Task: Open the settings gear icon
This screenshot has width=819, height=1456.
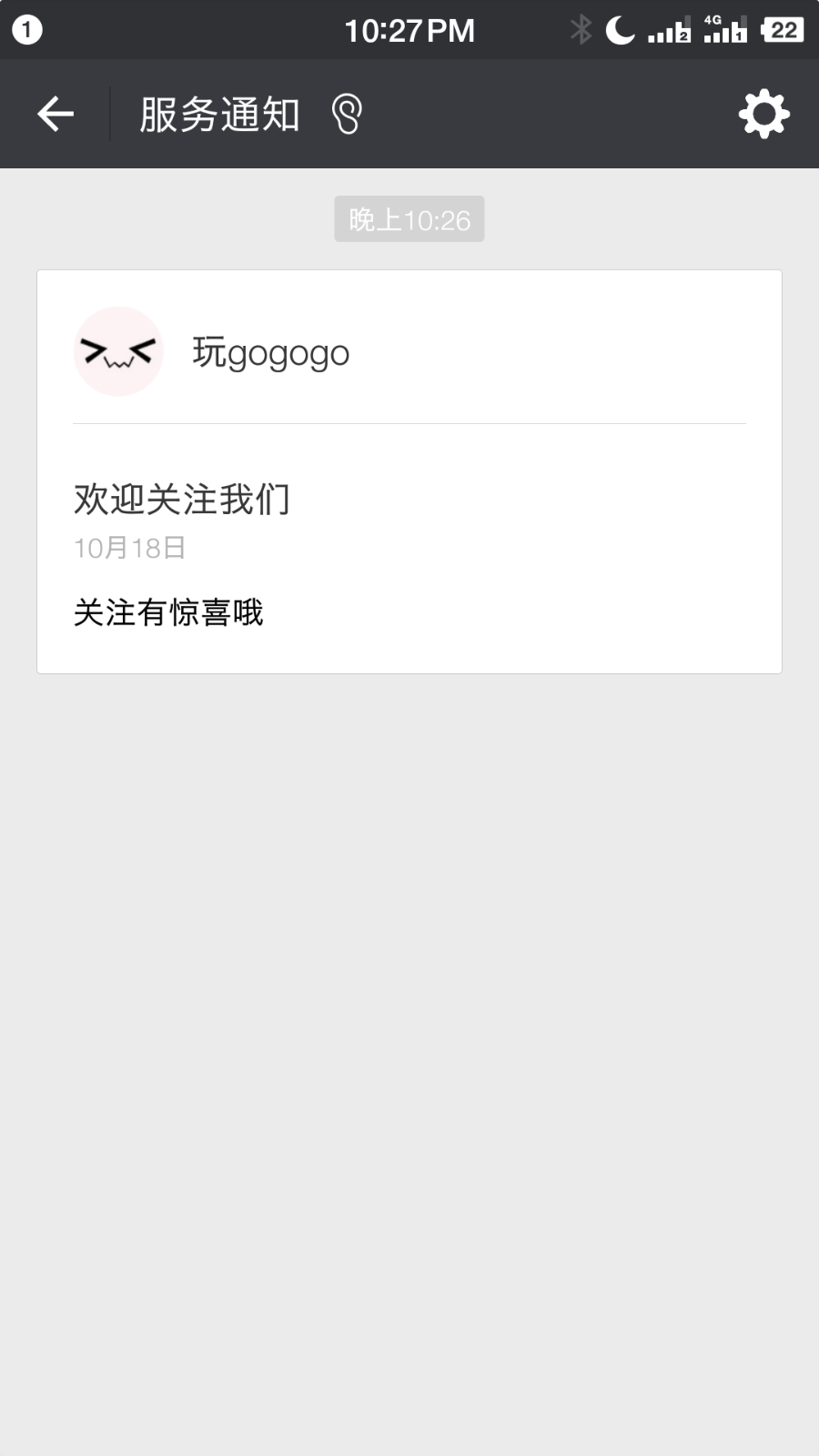Action: 763,114
